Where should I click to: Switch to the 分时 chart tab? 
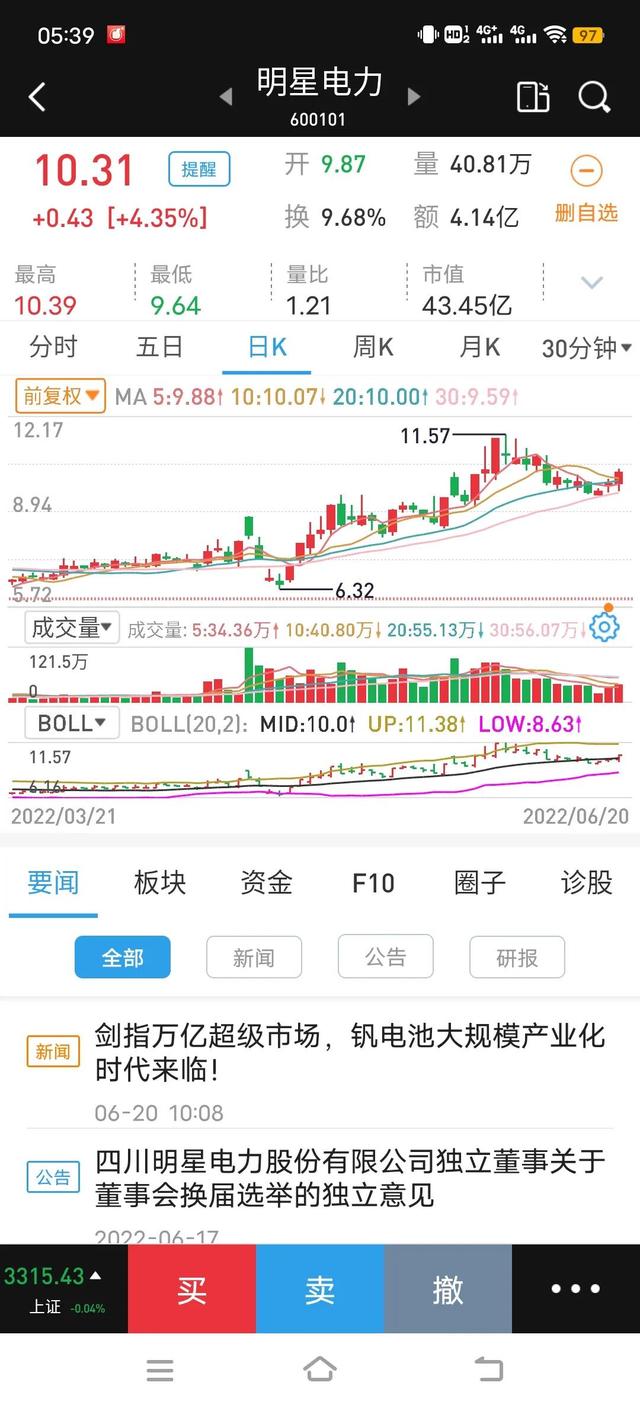click(x=53, y=347)
